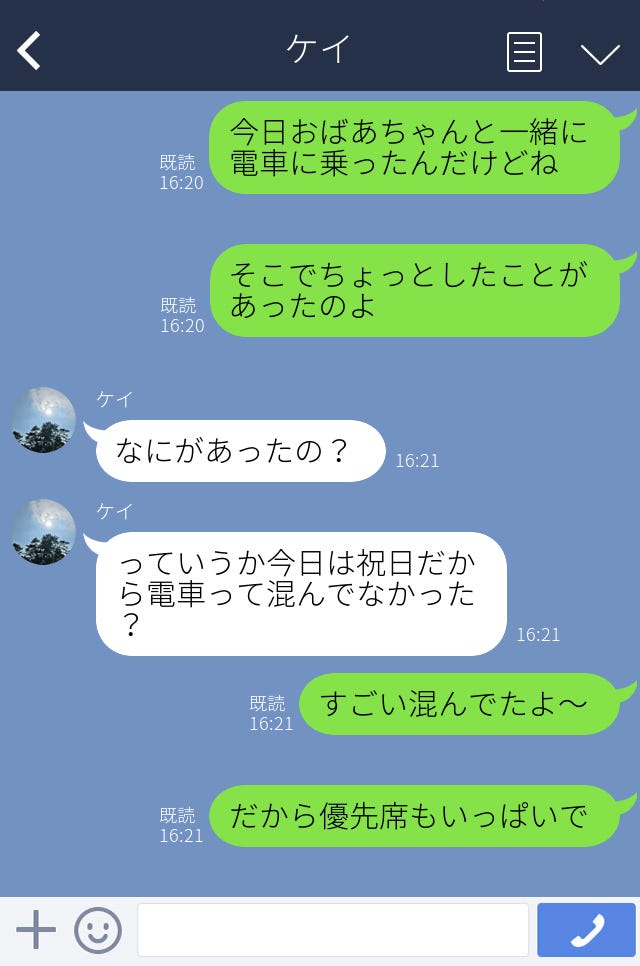Focus the message text field
The height and width of the screenshot is (966, 640).
(x=332, y=930)
